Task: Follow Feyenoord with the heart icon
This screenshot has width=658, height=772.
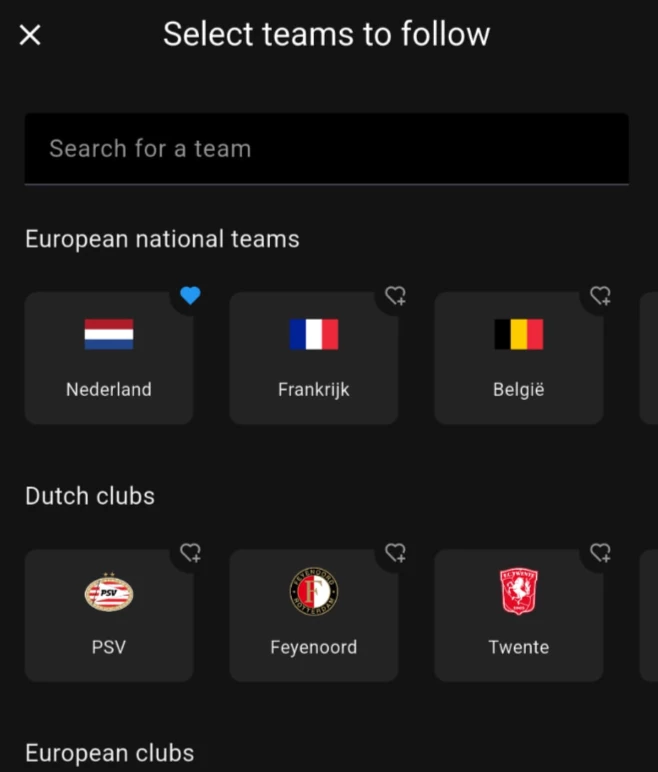Action: pos(396,552)
